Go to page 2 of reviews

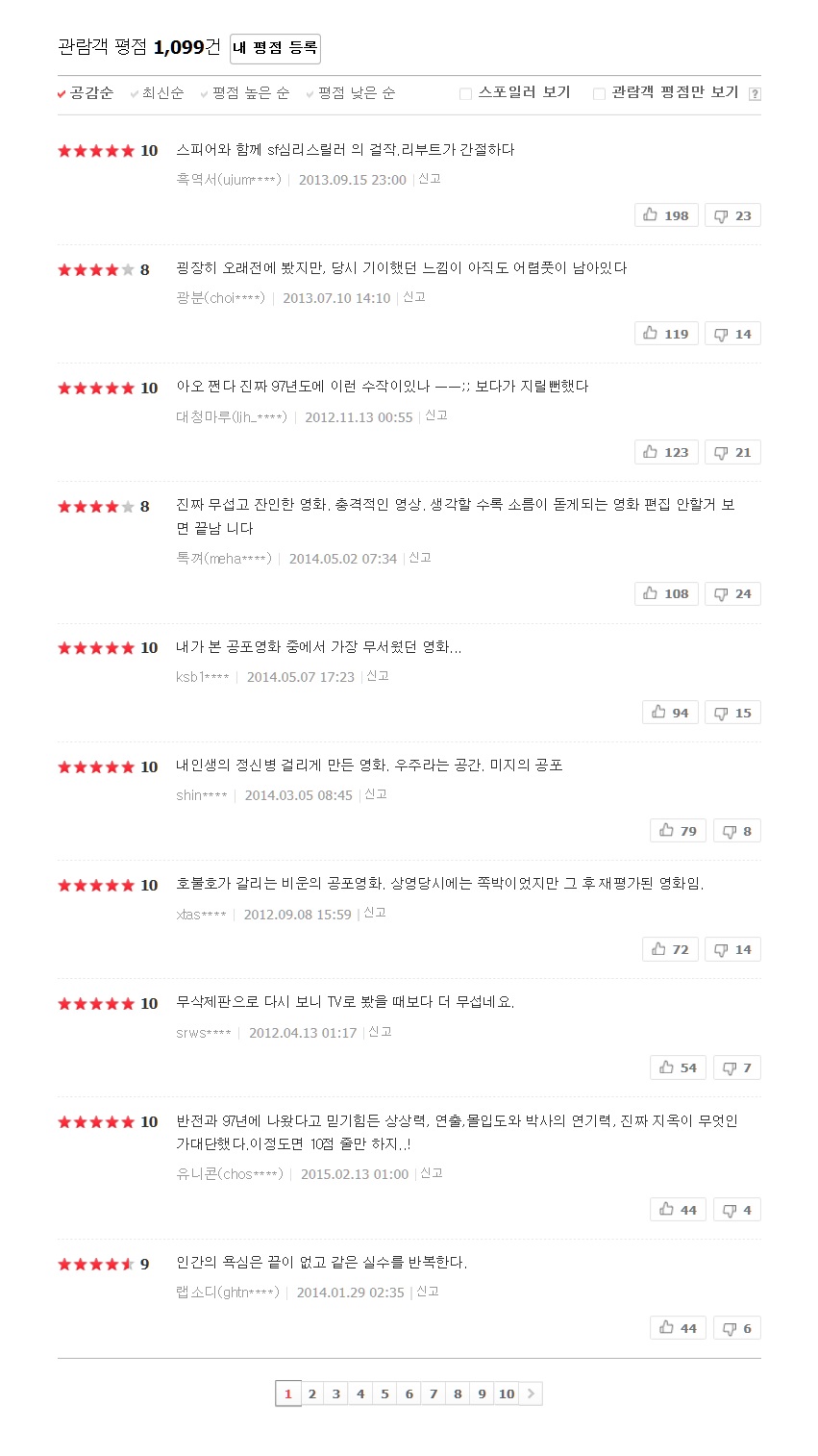coord(312,1393)
